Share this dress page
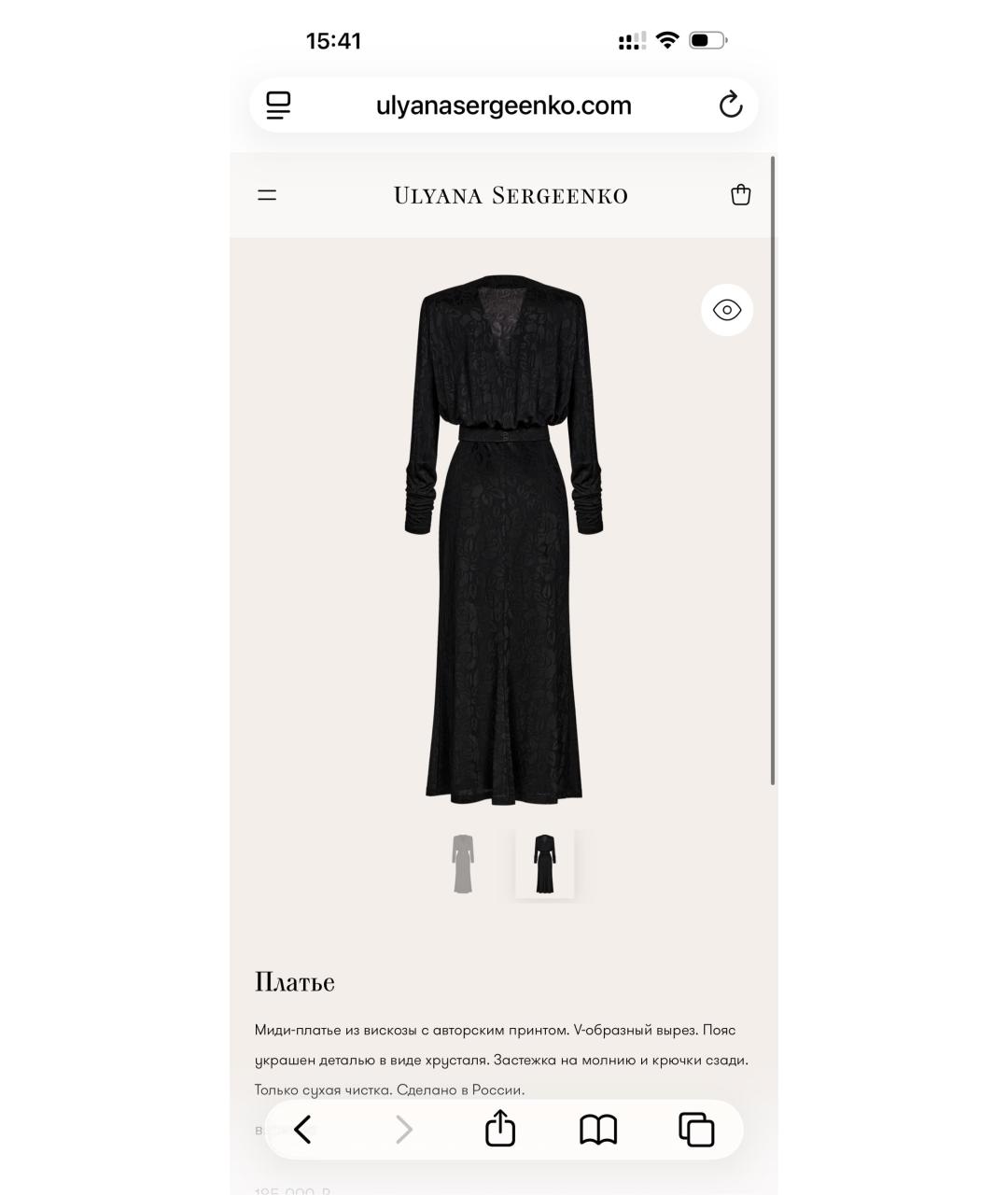Screen dimensions: 1008x1195 (500, 1129)
